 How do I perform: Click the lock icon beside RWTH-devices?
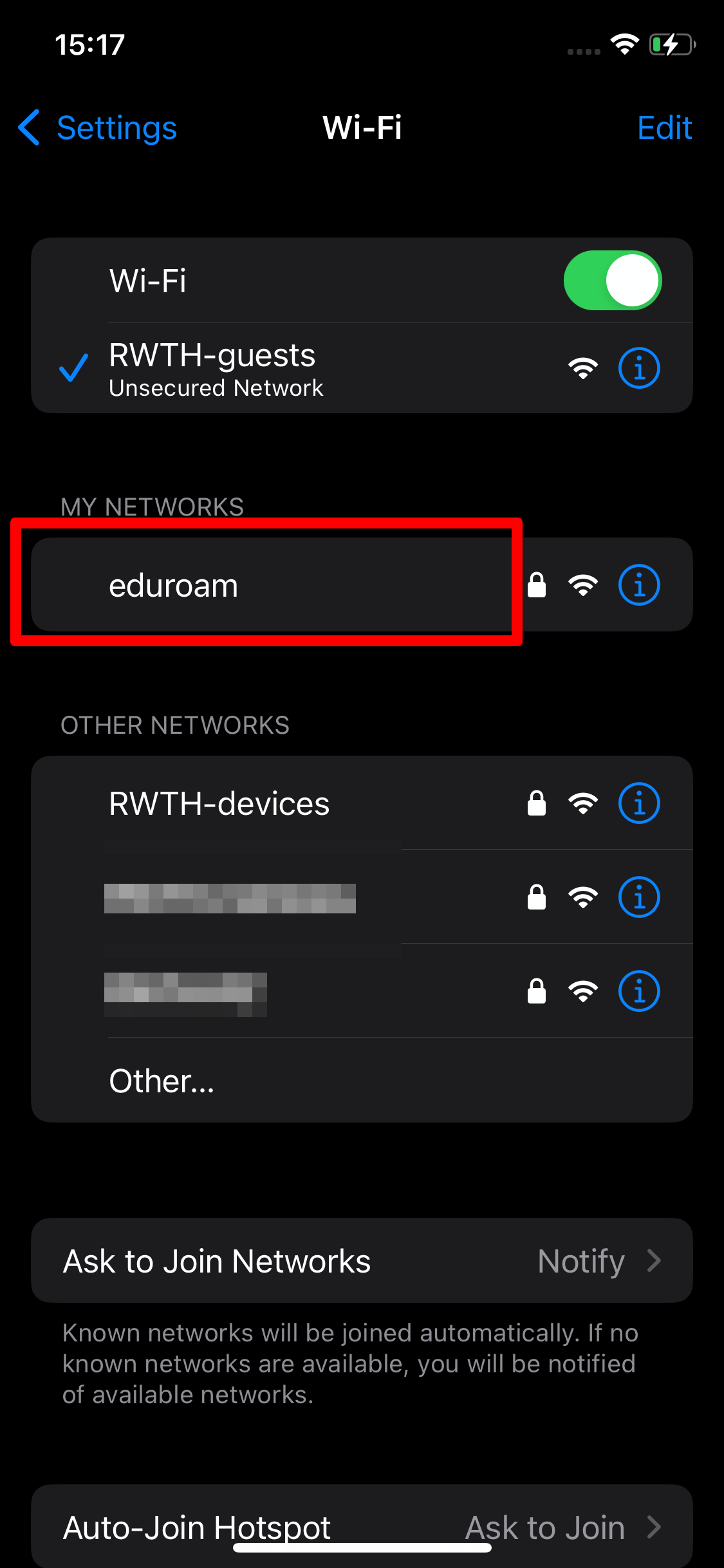pyautogui.click(x=537, y=802)
